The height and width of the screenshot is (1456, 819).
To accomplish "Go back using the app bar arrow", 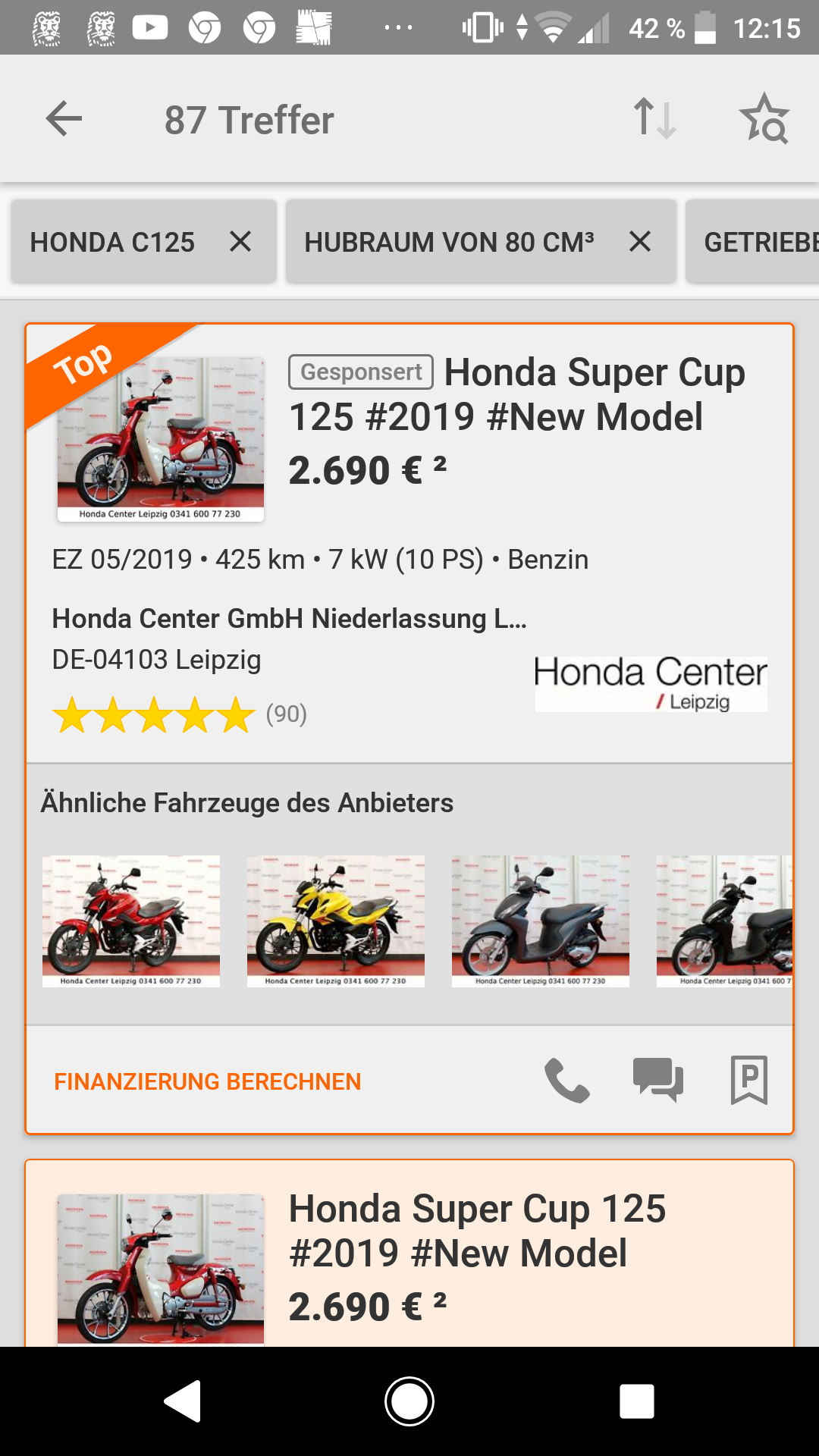I will (x=64, y=119).
